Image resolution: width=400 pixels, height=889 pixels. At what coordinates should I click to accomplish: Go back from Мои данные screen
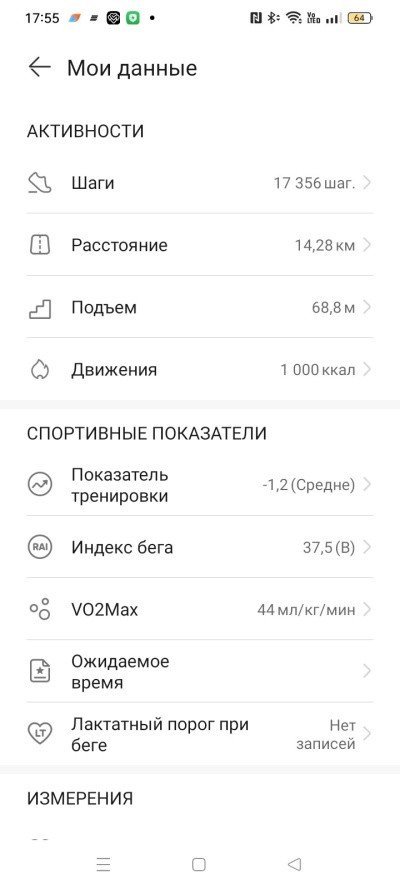click(40, 67)
